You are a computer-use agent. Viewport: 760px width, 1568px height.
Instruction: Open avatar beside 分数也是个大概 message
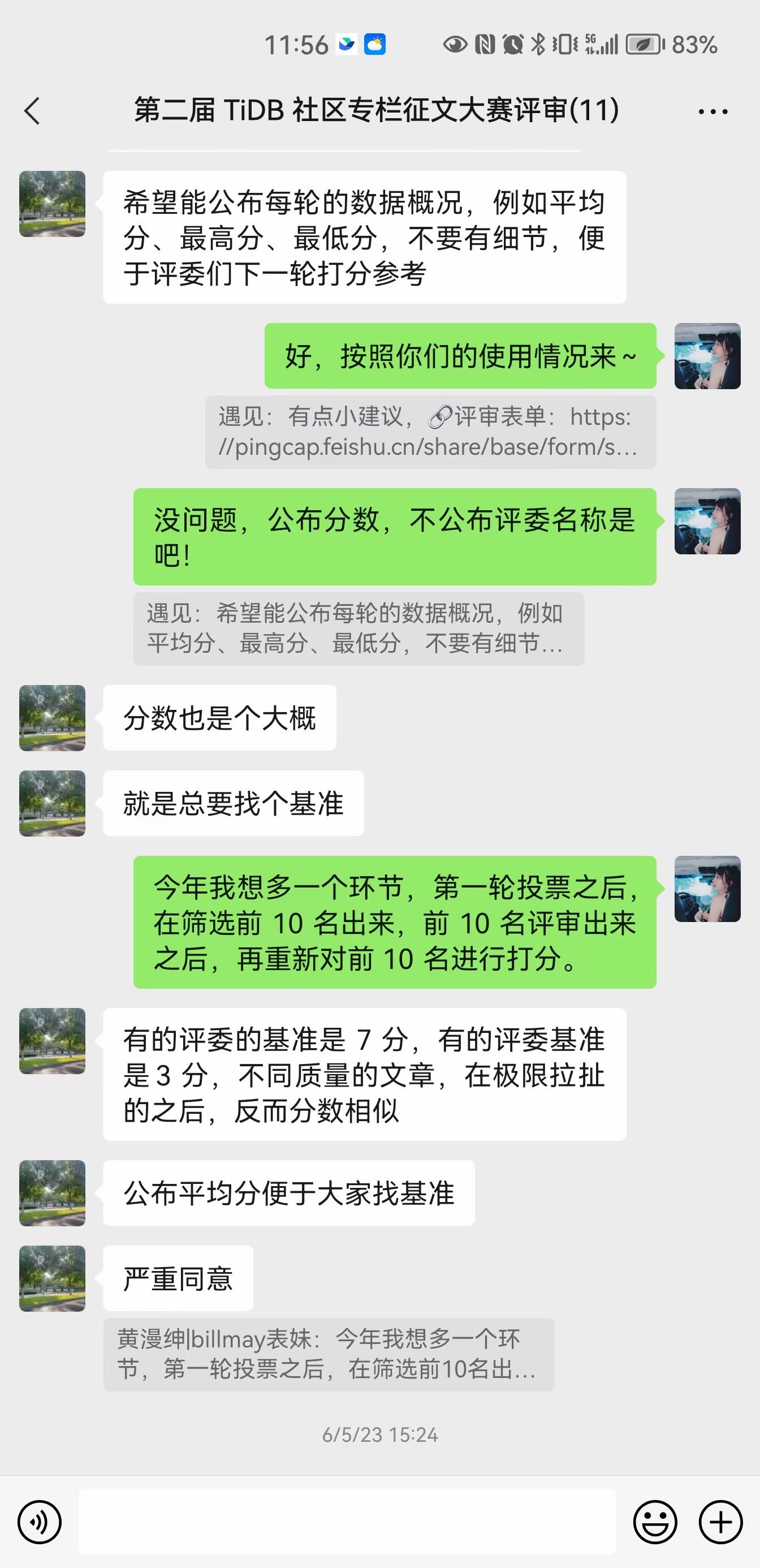tap(53, 718)
